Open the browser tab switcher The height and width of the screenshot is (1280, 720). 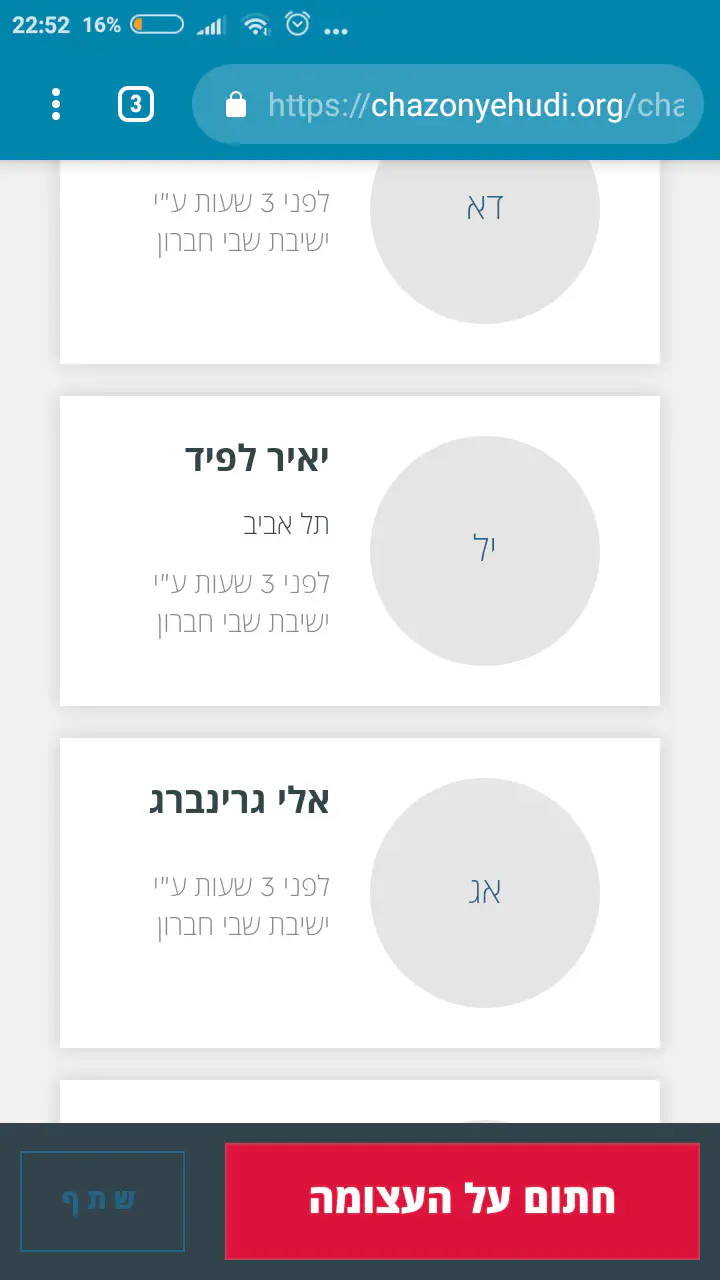coord(136,104)
